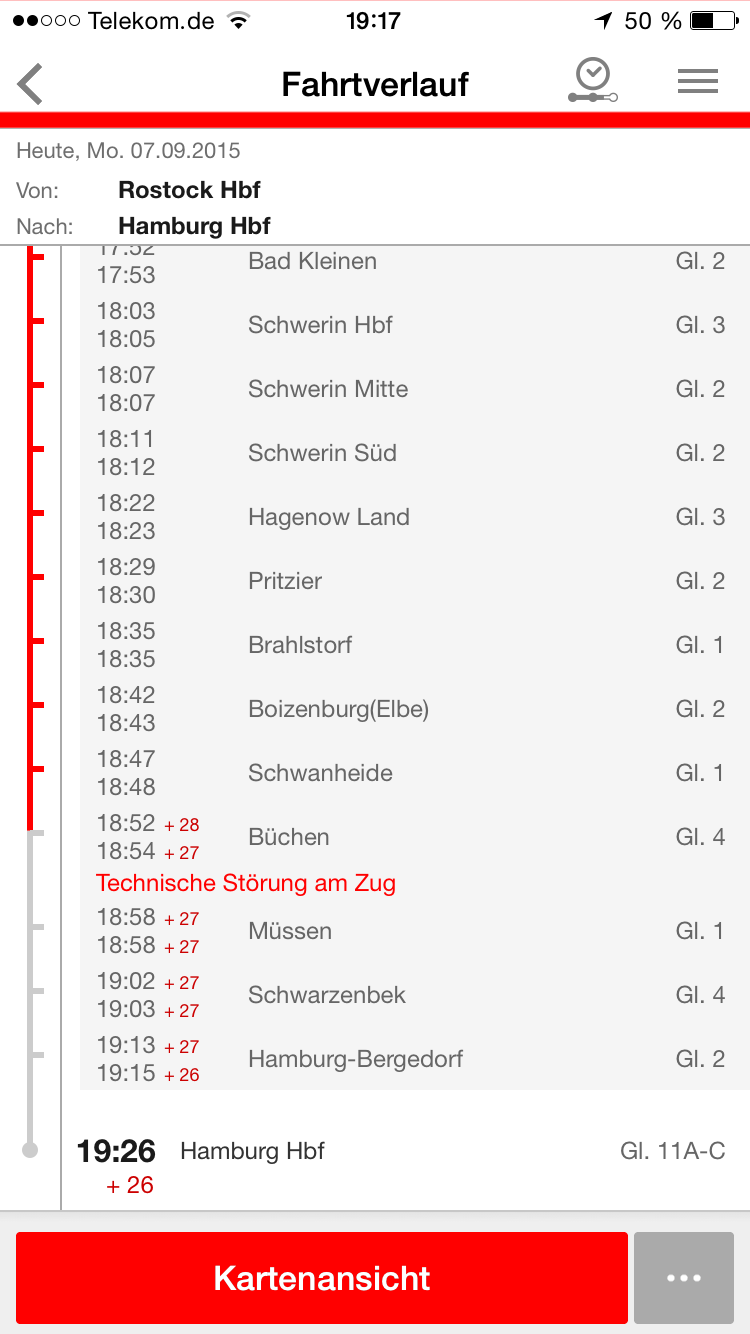Show more options with the three-dot button

(x=684, y=1278)
